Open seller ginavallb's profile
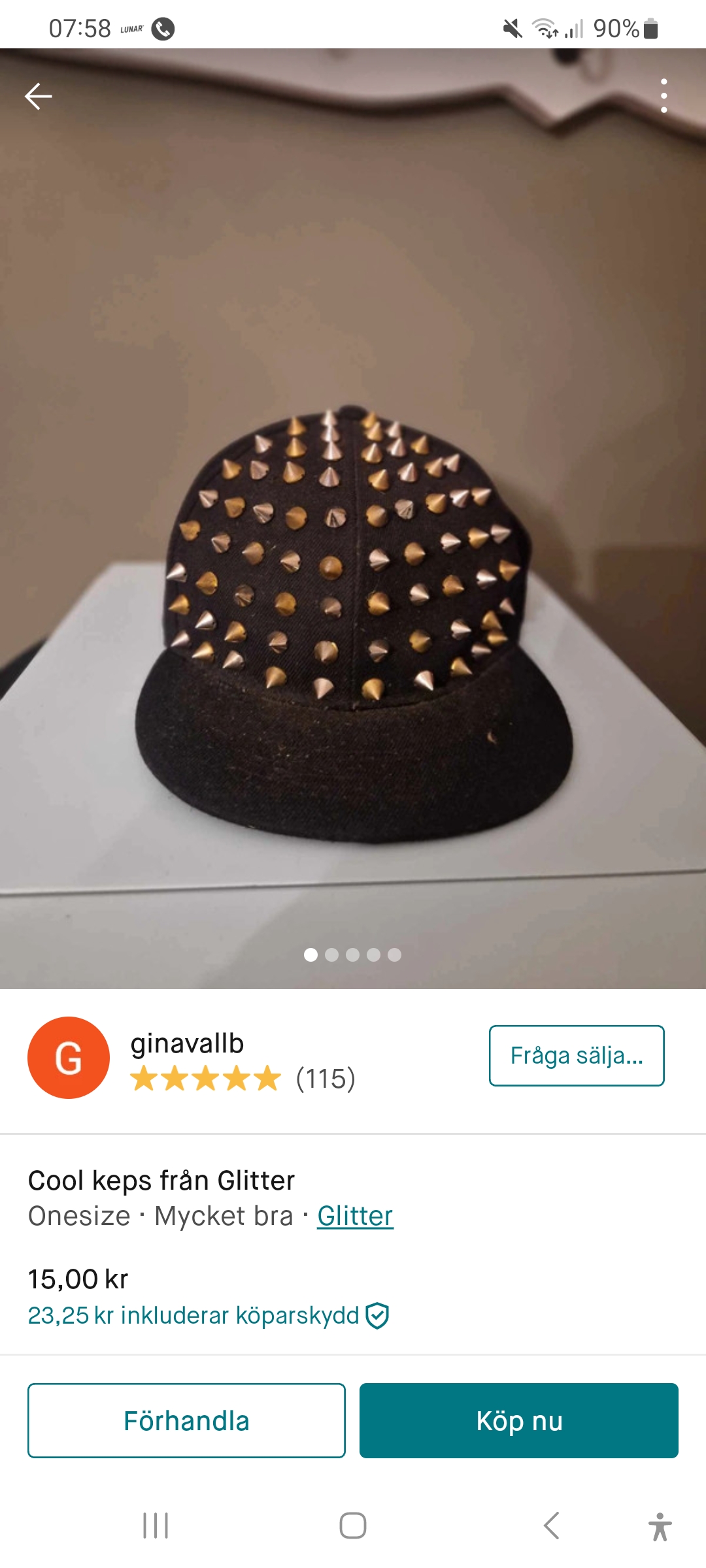Viewport: 706px width, 1568px height. click(x=187, y=1044)
